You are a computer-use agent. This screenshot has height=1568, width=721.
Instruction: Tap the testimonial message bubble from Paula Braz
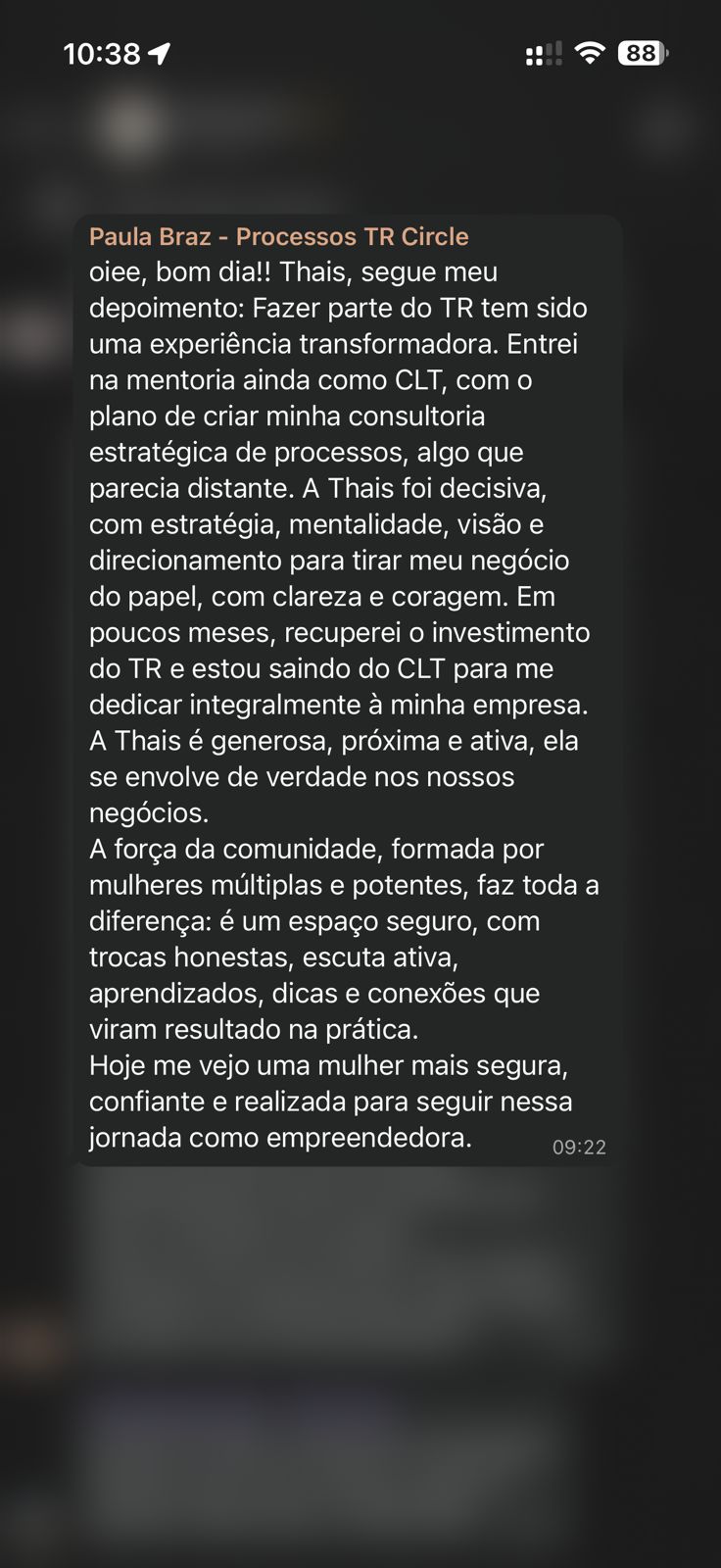click(348, 686)
